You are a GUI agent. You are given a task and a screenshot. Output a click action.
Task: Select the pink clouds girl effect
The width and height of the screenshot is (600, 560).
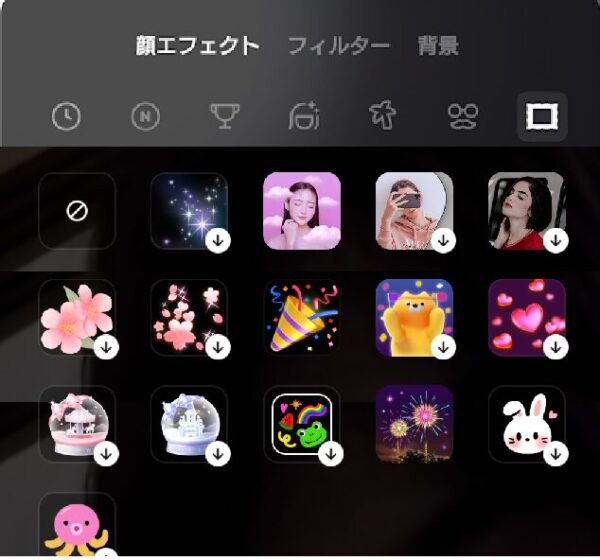coord(301,211)
